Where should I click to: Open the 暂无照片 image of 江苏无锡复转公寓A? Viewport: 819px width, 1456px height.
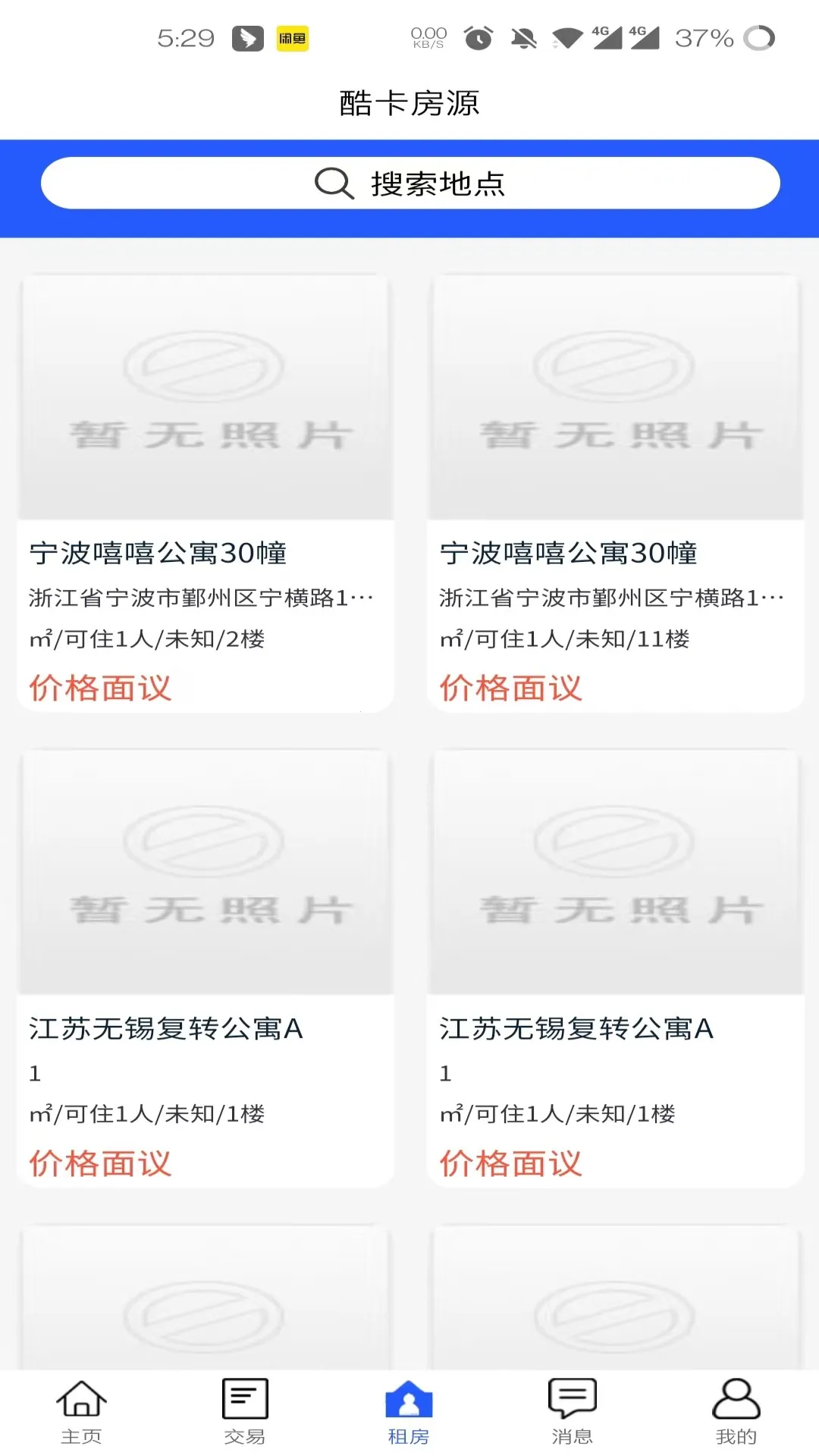[x=205, y=872]
